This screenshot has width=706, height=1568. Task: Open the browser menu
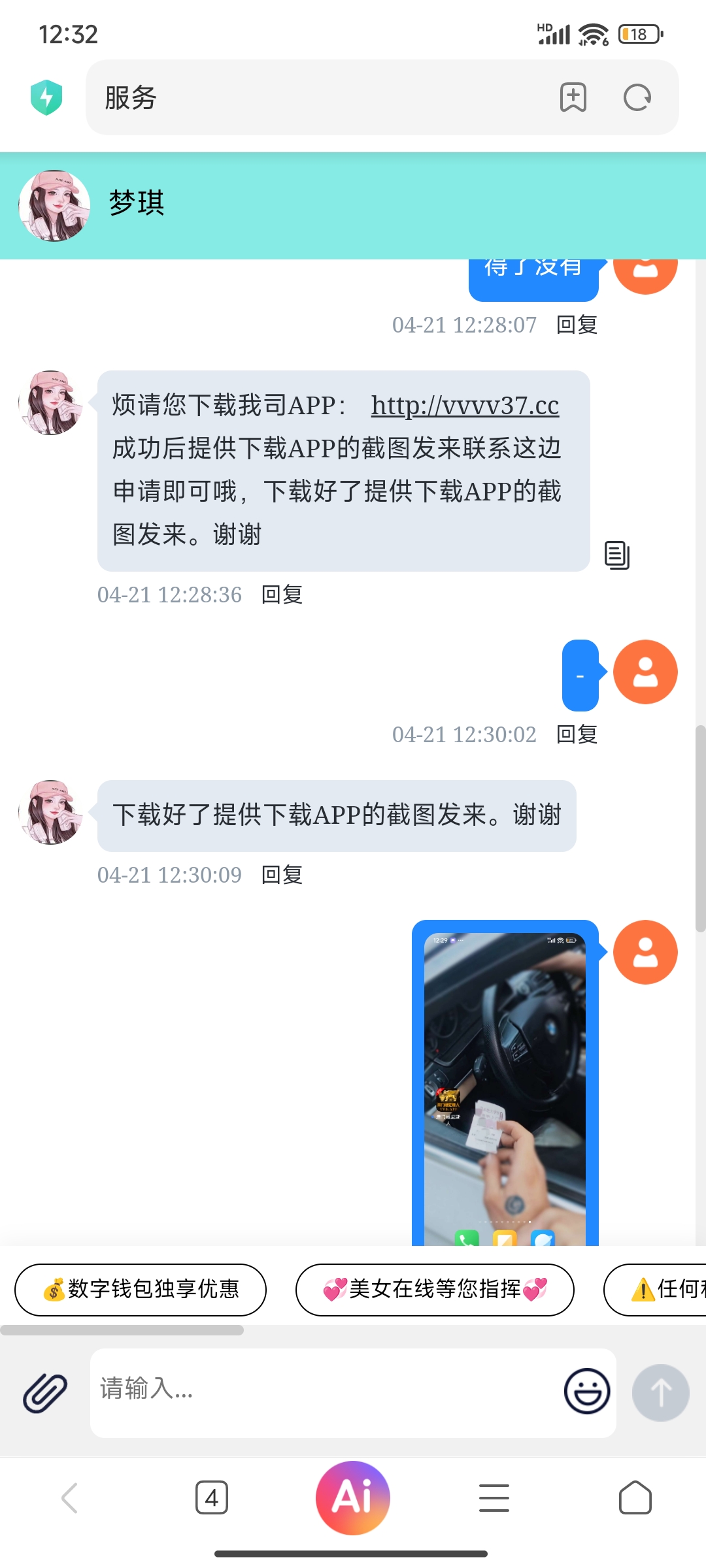pyautogui.click(x=494, y=1497)
